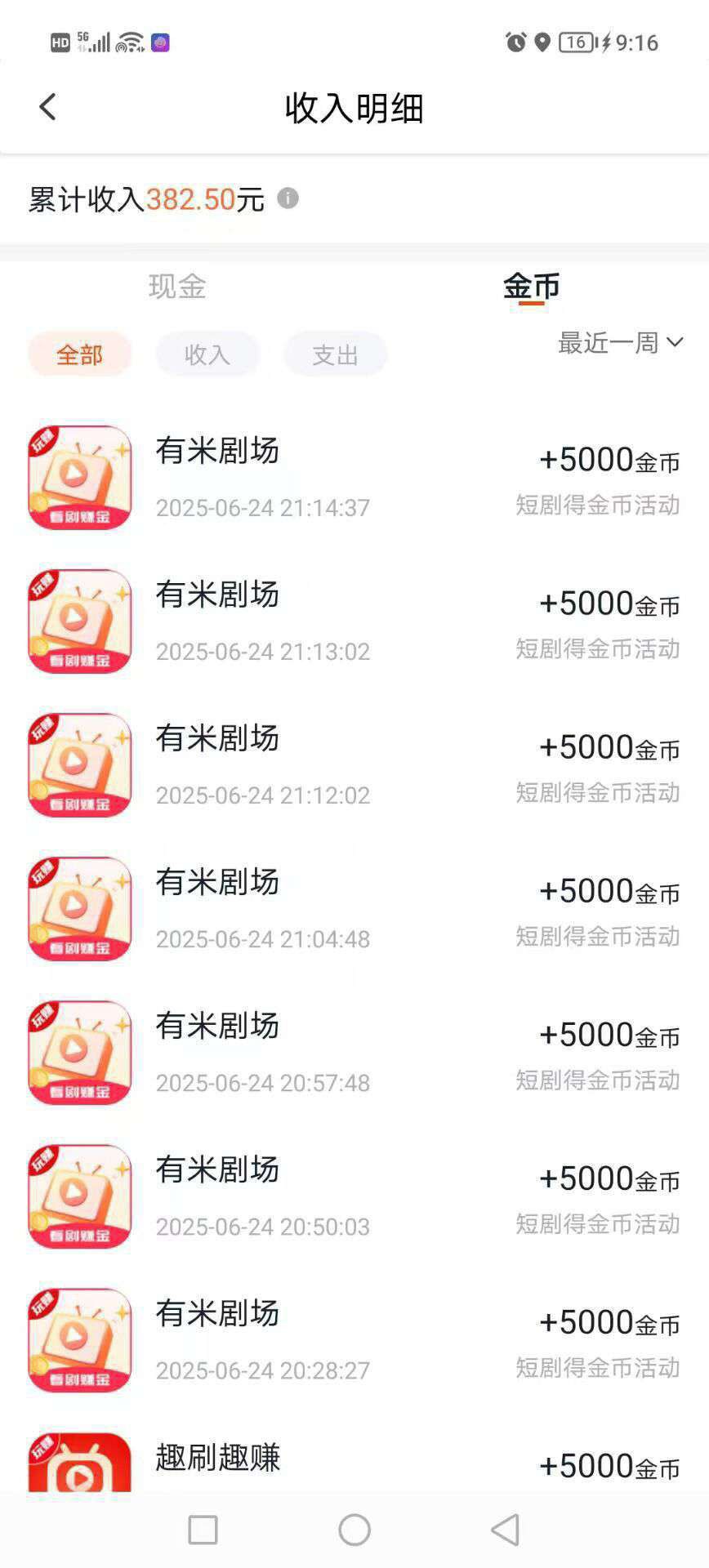This screenshot has width=709, height=1568.
Task: Tap the 有米剧场 icon dated 20:28:27
Action: [78, 1339]
